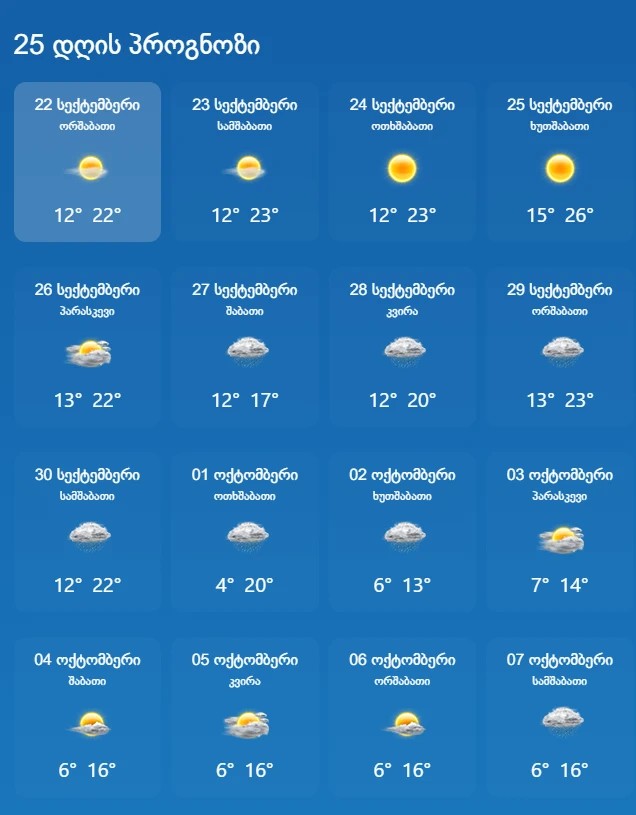Open the 26 სექტემბერი პარასკევი card
This screenshot has width=636, height=815.
pos(87,347)
